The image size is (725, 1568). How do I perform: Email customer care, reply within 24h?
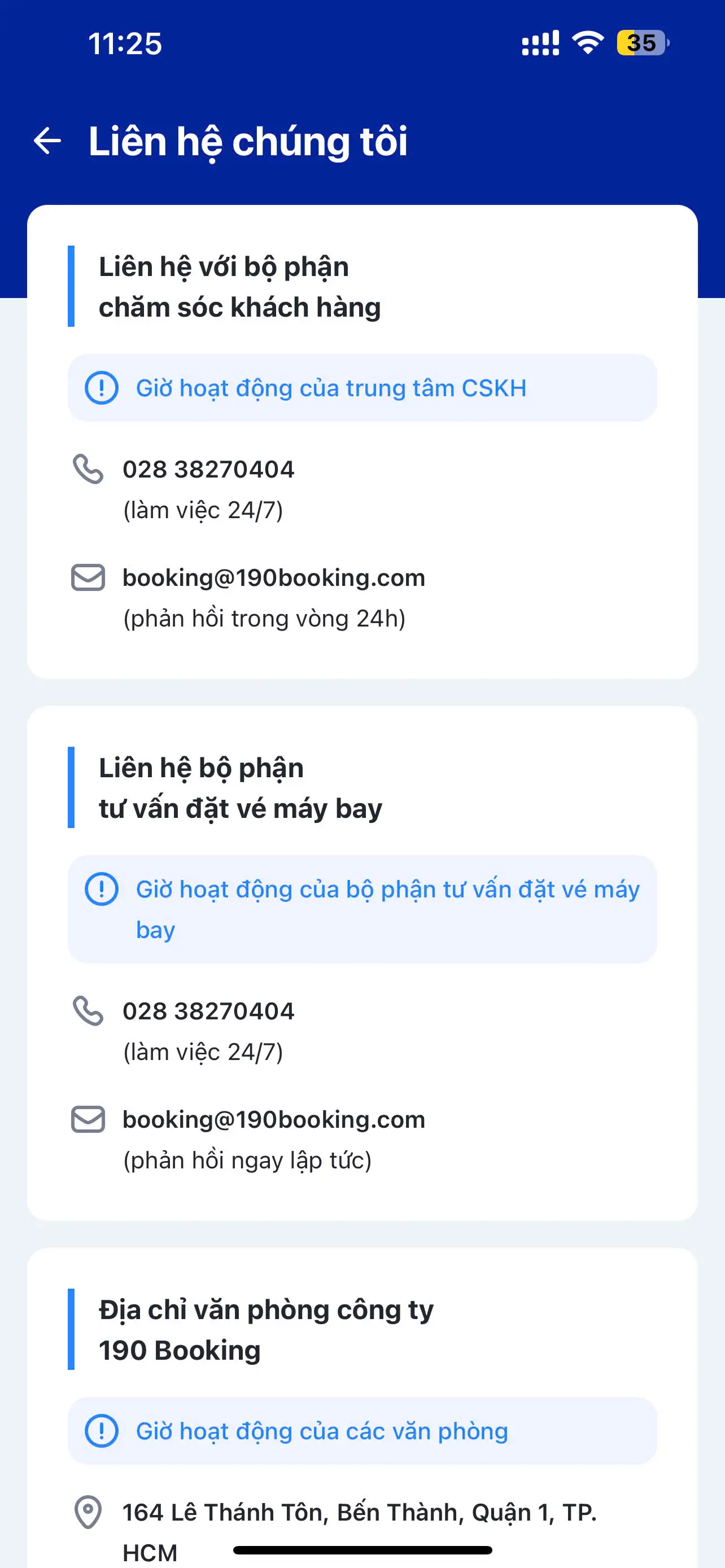273,577
